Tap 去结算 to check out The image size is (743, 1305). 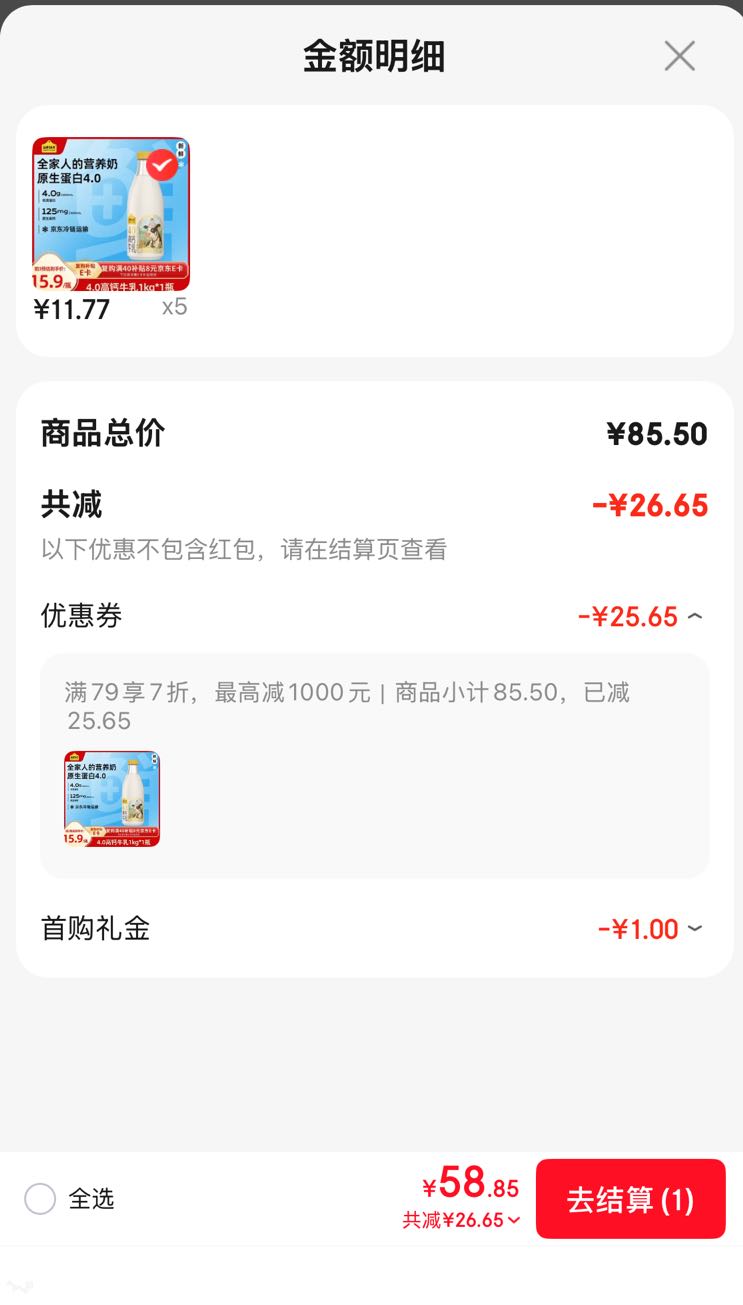pyautogui.click(x=630, y=1199)
